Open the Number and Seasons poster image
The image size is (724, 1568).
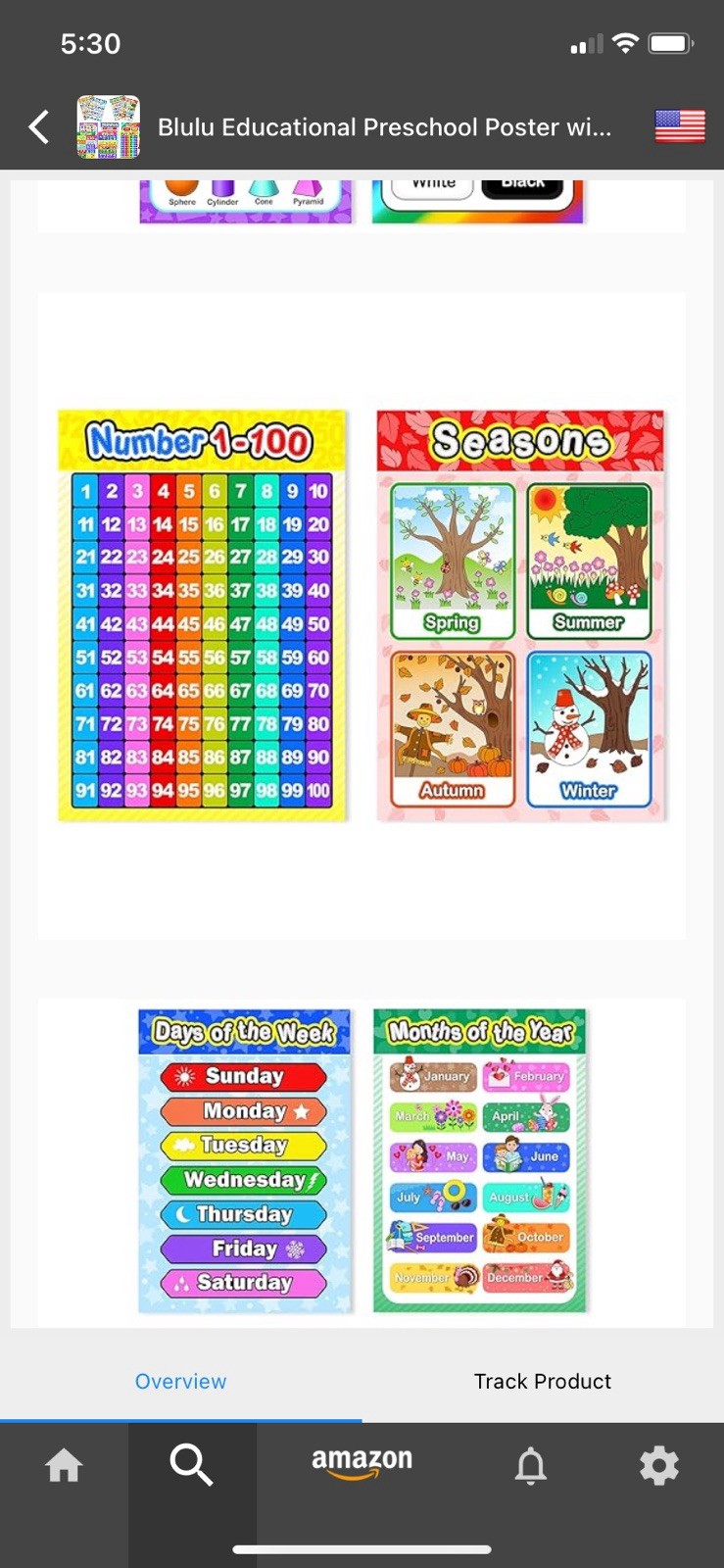(x=362, y=615)
